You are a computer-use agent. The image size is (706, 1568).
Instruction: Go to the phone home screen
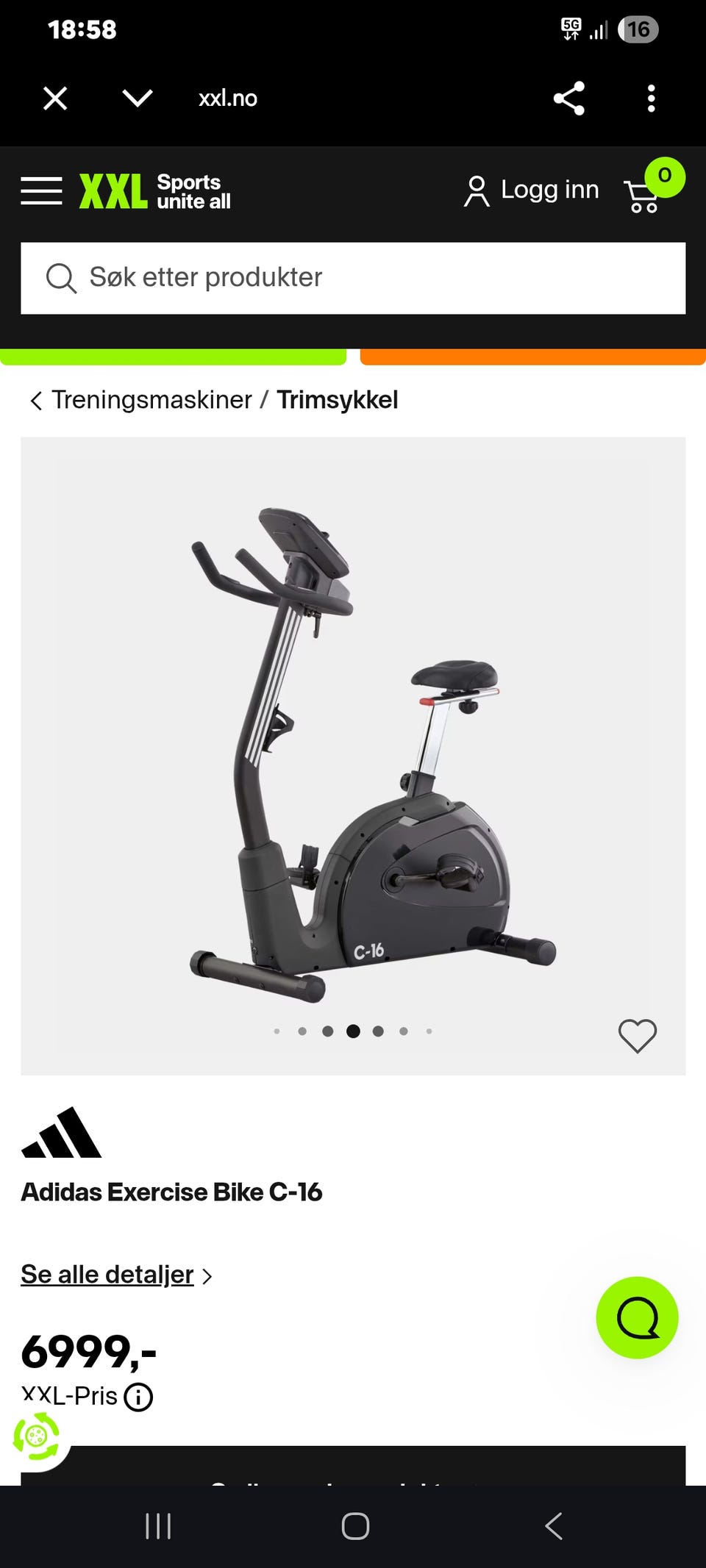[x=354, y=1526]
